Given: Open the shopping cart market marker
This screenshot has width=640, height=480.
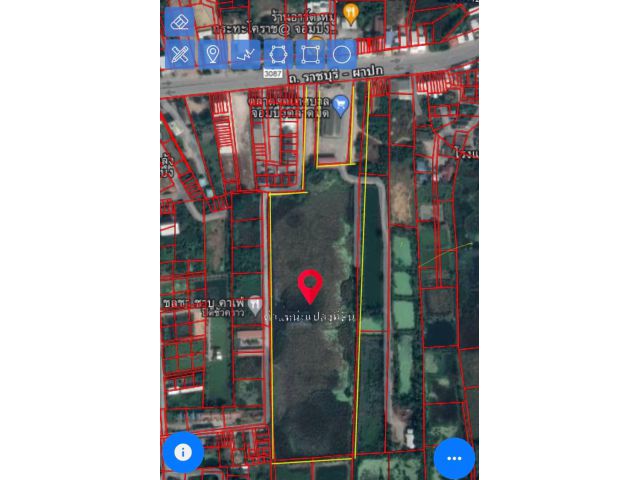Looking at the screenshot, I should [x=340, y=104].
